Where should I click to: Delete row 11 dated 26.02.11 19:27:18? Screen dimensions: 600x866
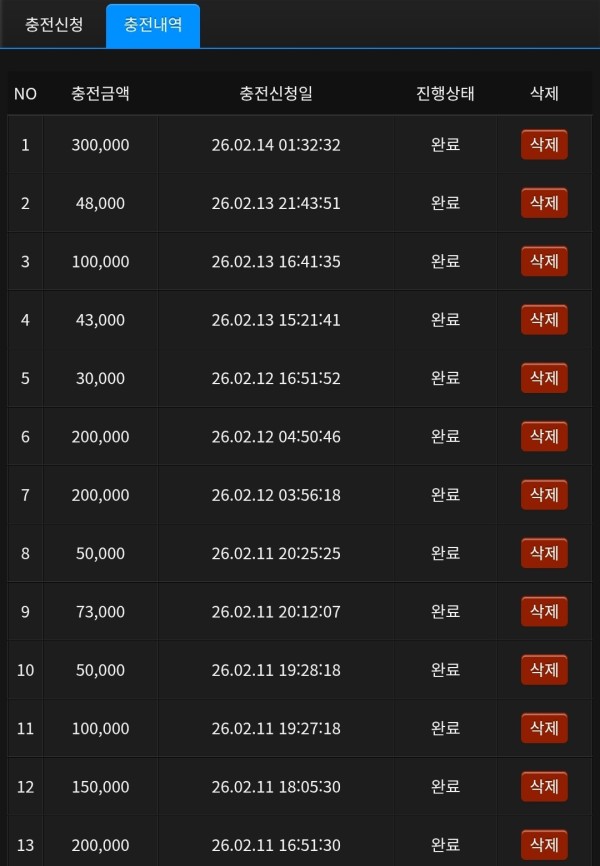pos(544,728)
